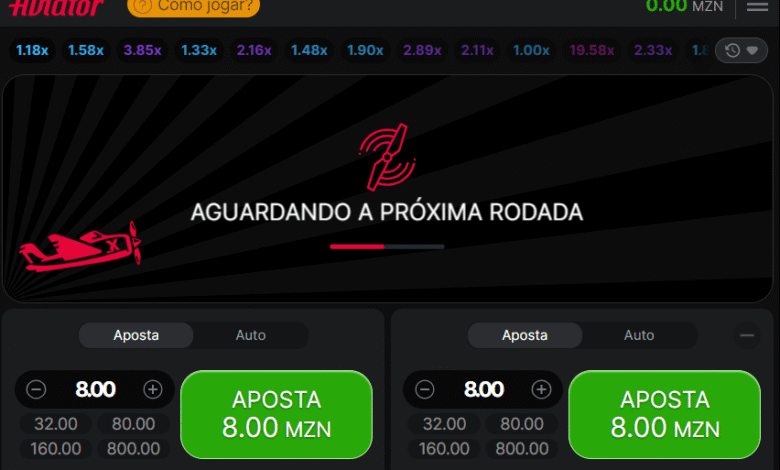Choose 80.00 quick amount in second bet panel

click(x=522, y=424)
